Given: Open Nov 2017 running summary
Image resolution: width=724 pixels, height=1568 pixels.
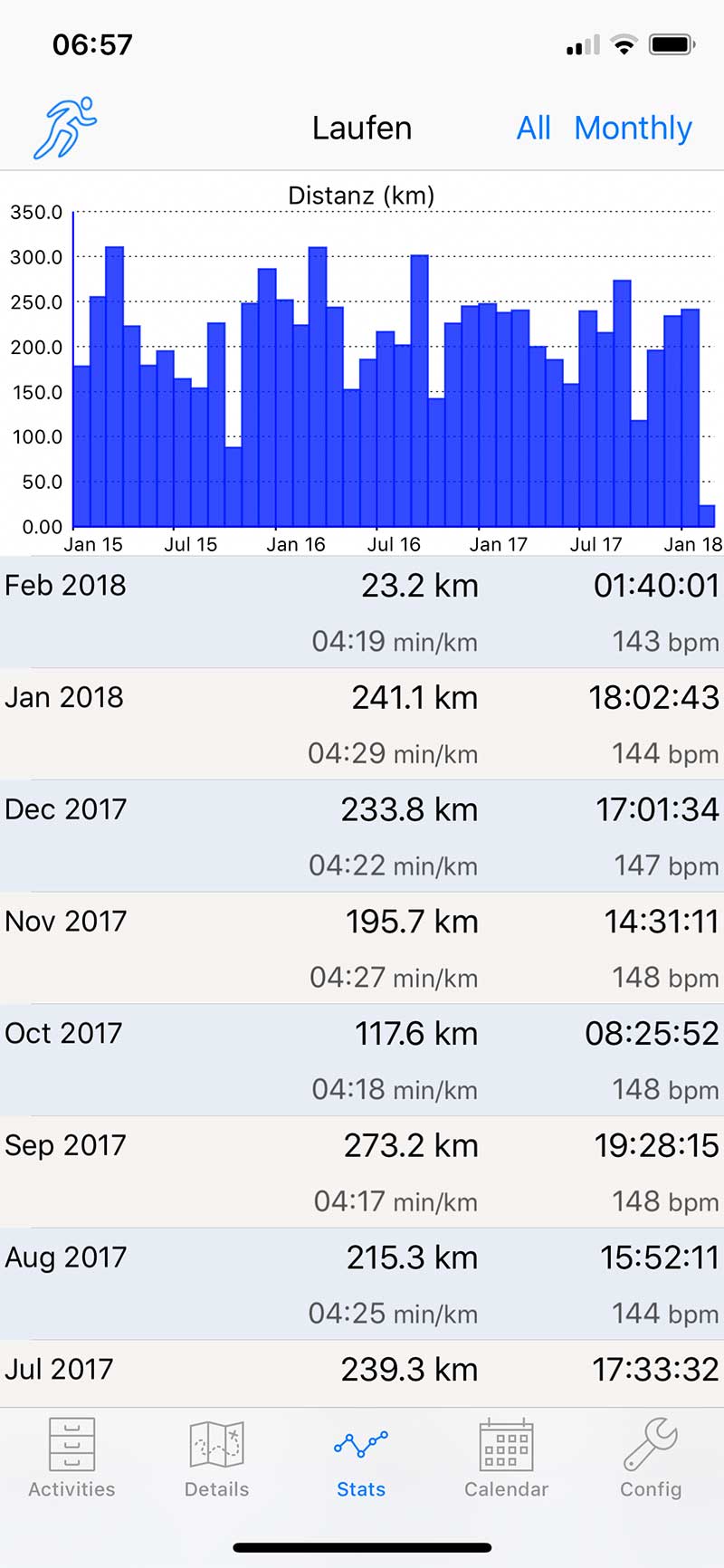Looking at the screenshot, I should tap(362, 948).
